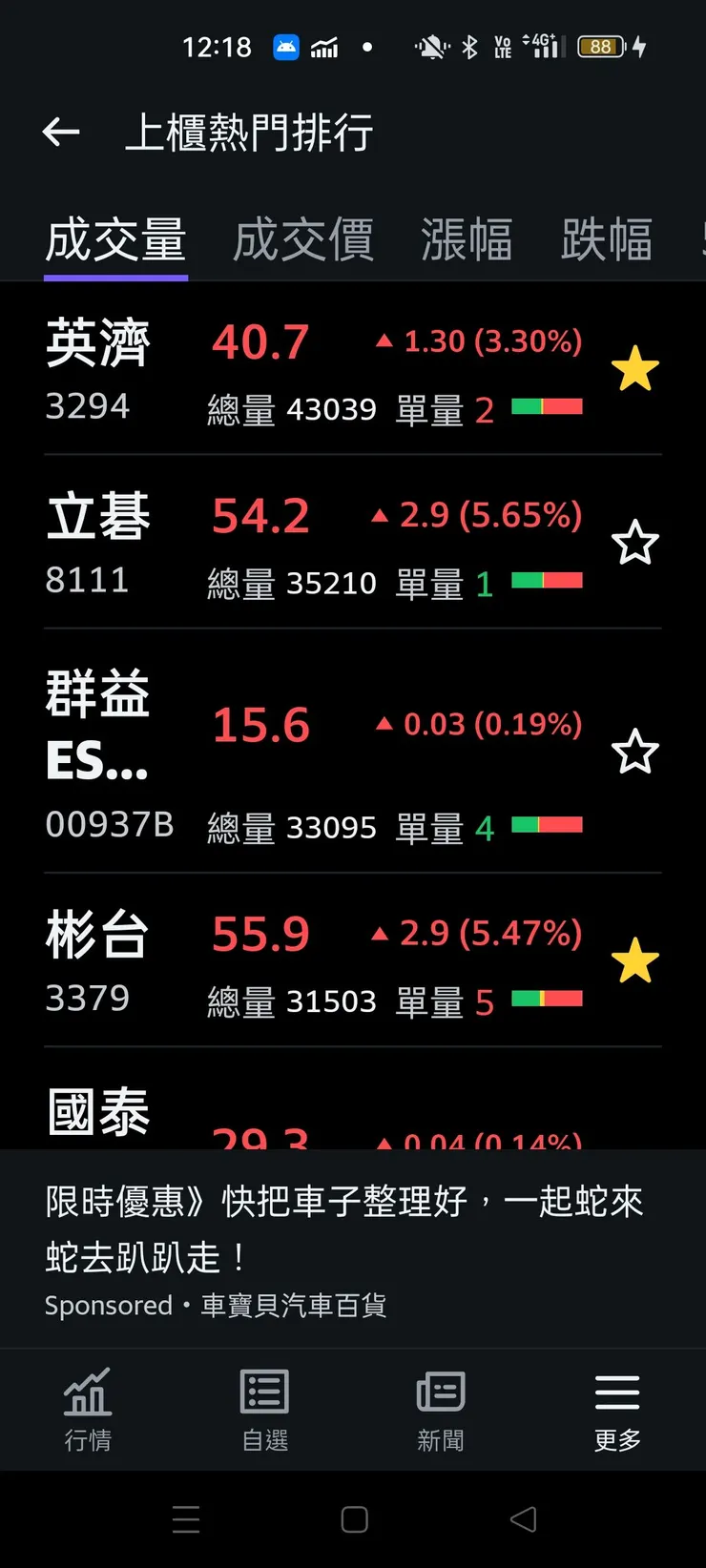Switch to the 漲幅 gainers ranking
The height and width of the screenshot is (1568, 706).
[x=467, y=240]
